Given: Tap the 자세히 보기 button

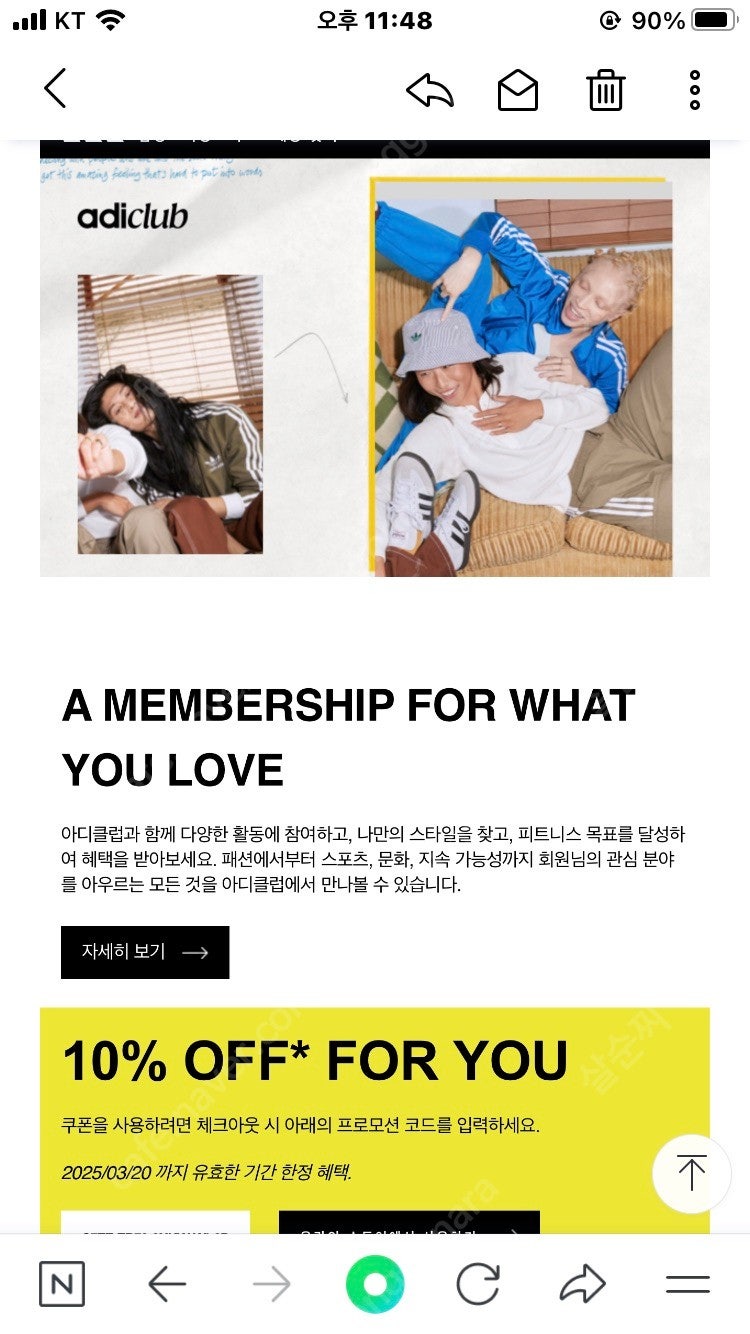Looking at the screenshot, I should click(x=145, y=952).
